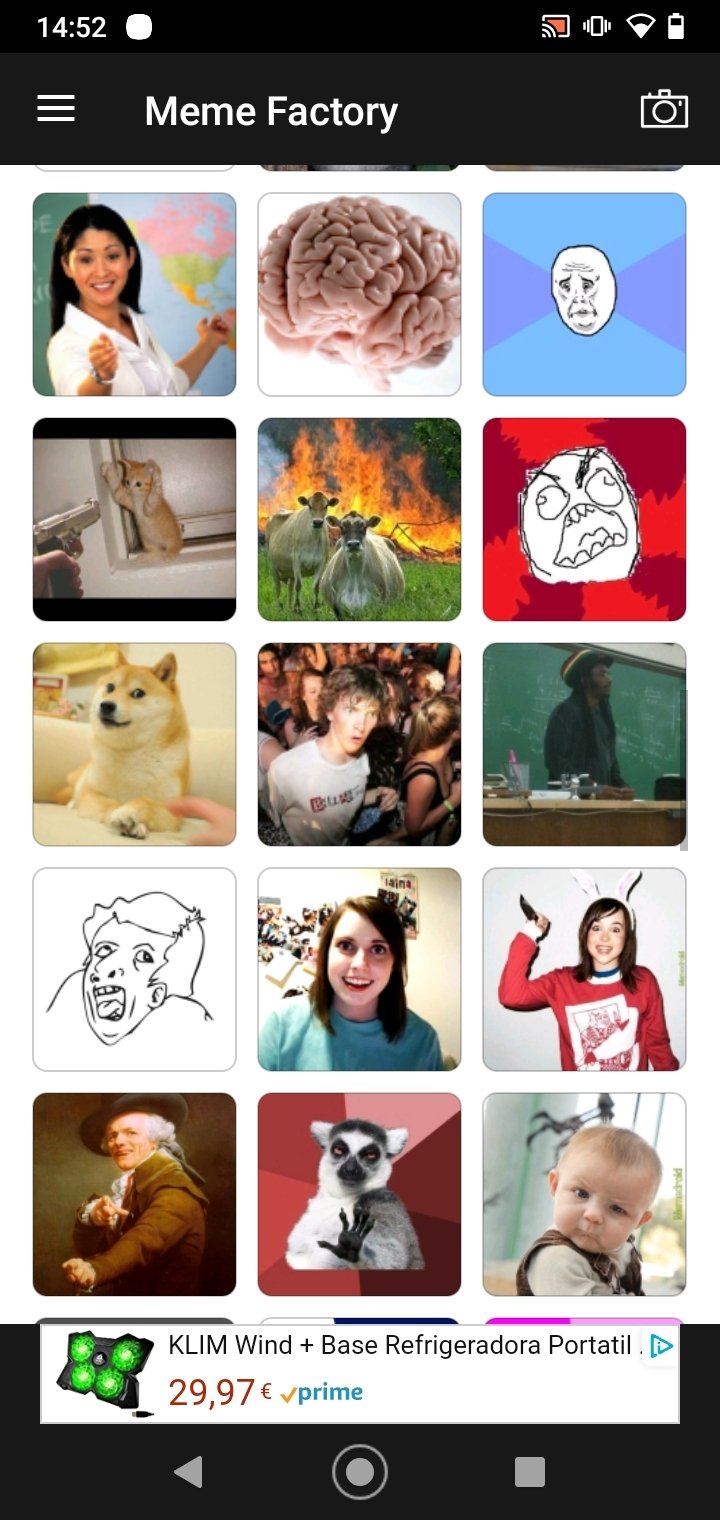Open the KLIM Wind cooler ad
720x1520 pixels.
(360, 1373)
